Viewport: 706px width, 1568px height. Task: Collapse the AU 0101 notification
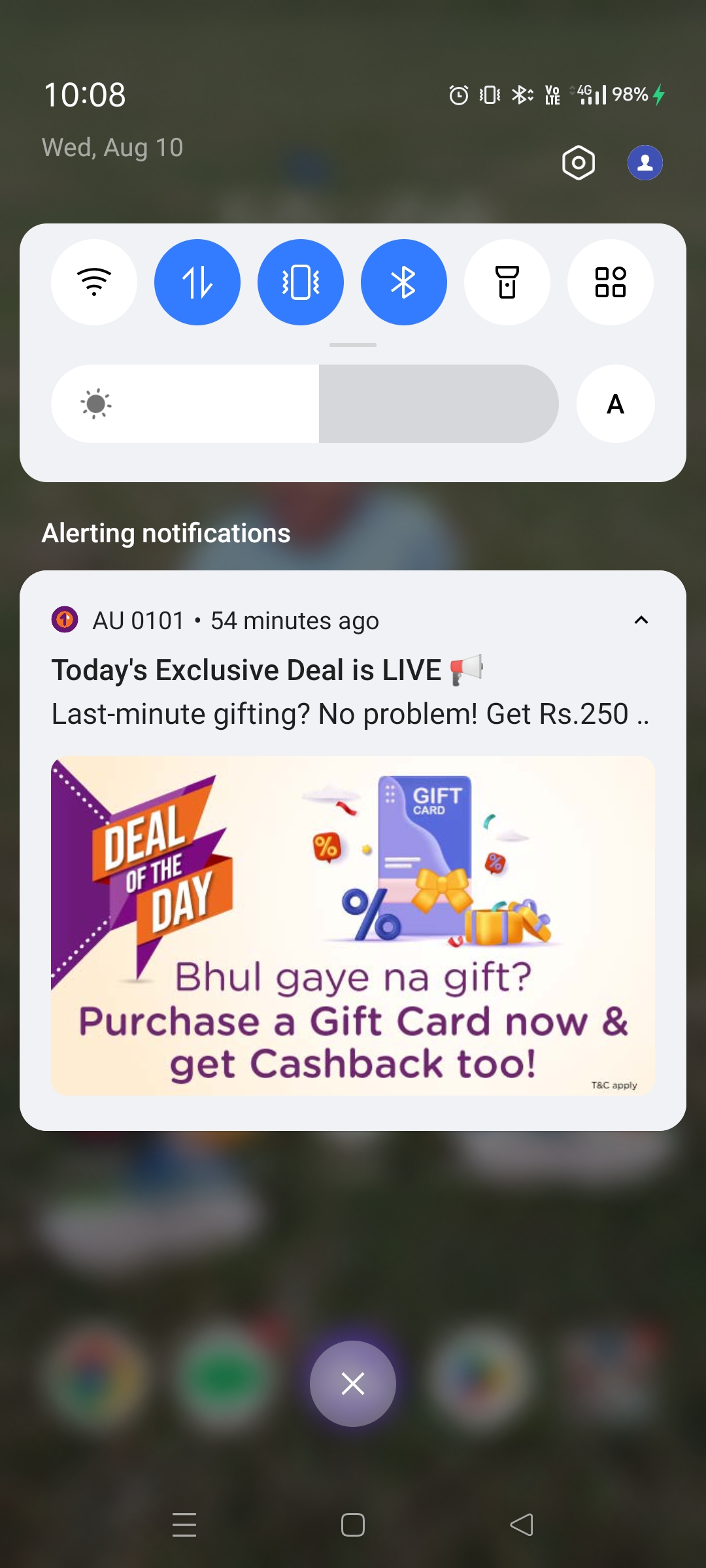(x=641, y=620)
